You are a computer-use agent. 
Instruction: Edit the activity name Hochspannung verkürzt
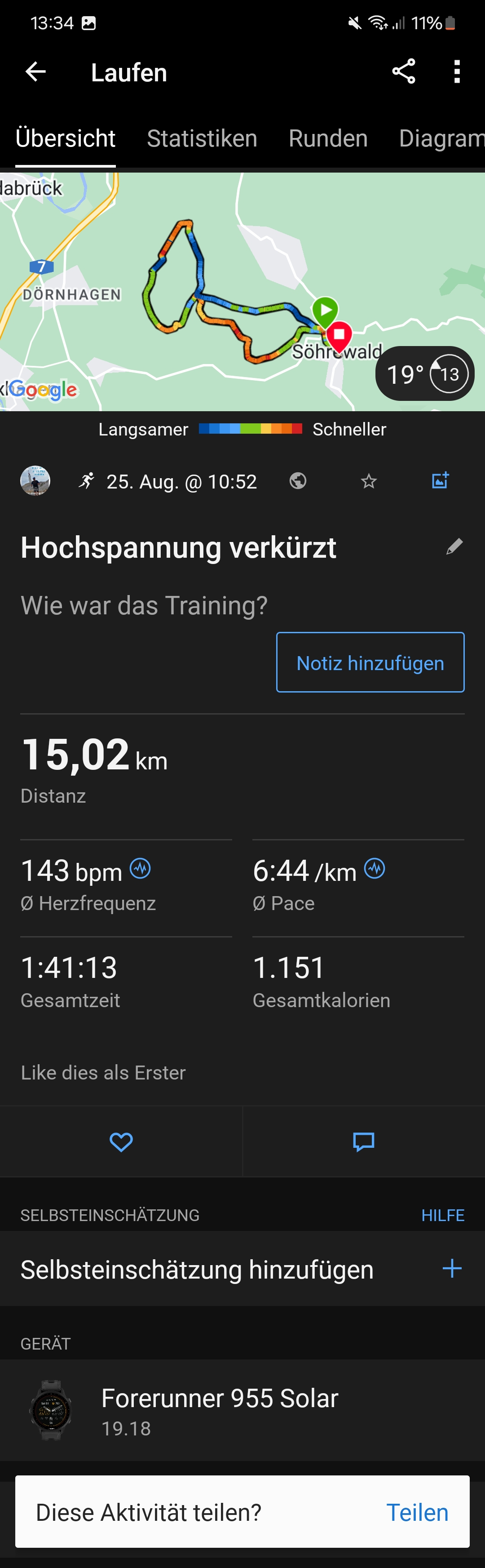[454, 546]
